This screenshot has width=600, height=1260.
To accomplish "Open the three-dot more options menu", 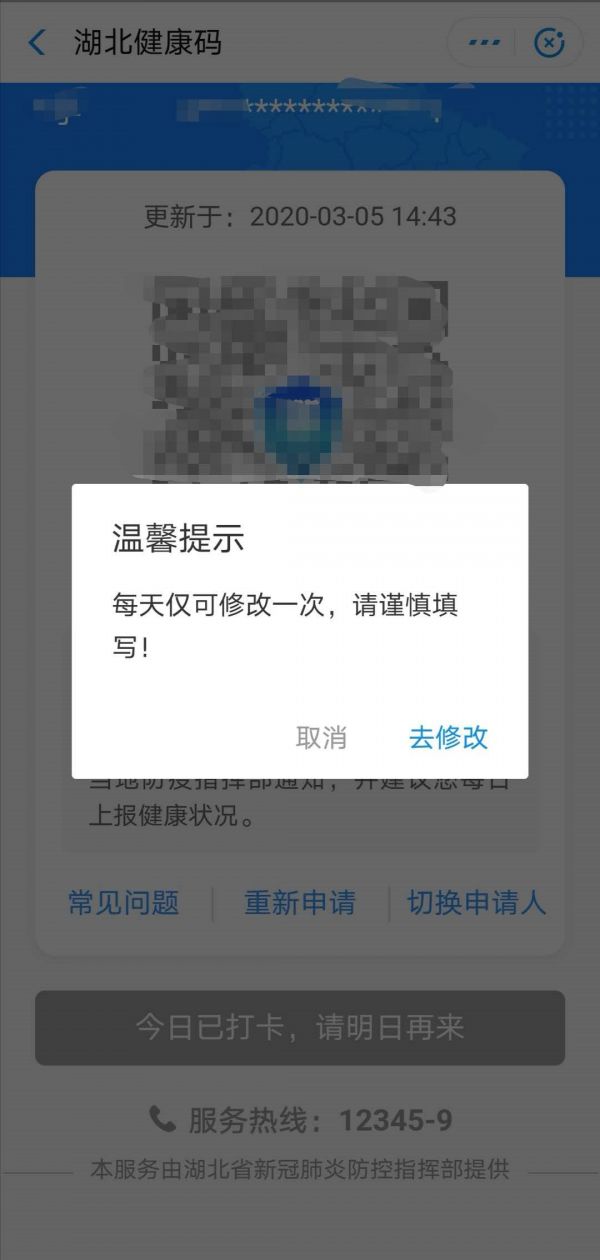I will (484, 43).
